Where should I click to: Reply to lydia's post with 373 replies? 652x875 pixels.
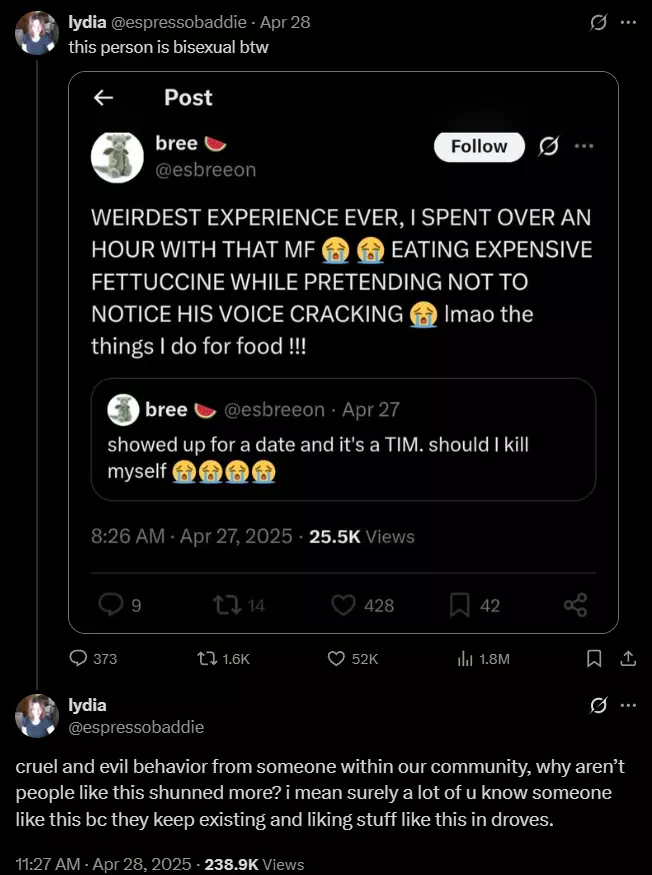[x=79, y=658]
